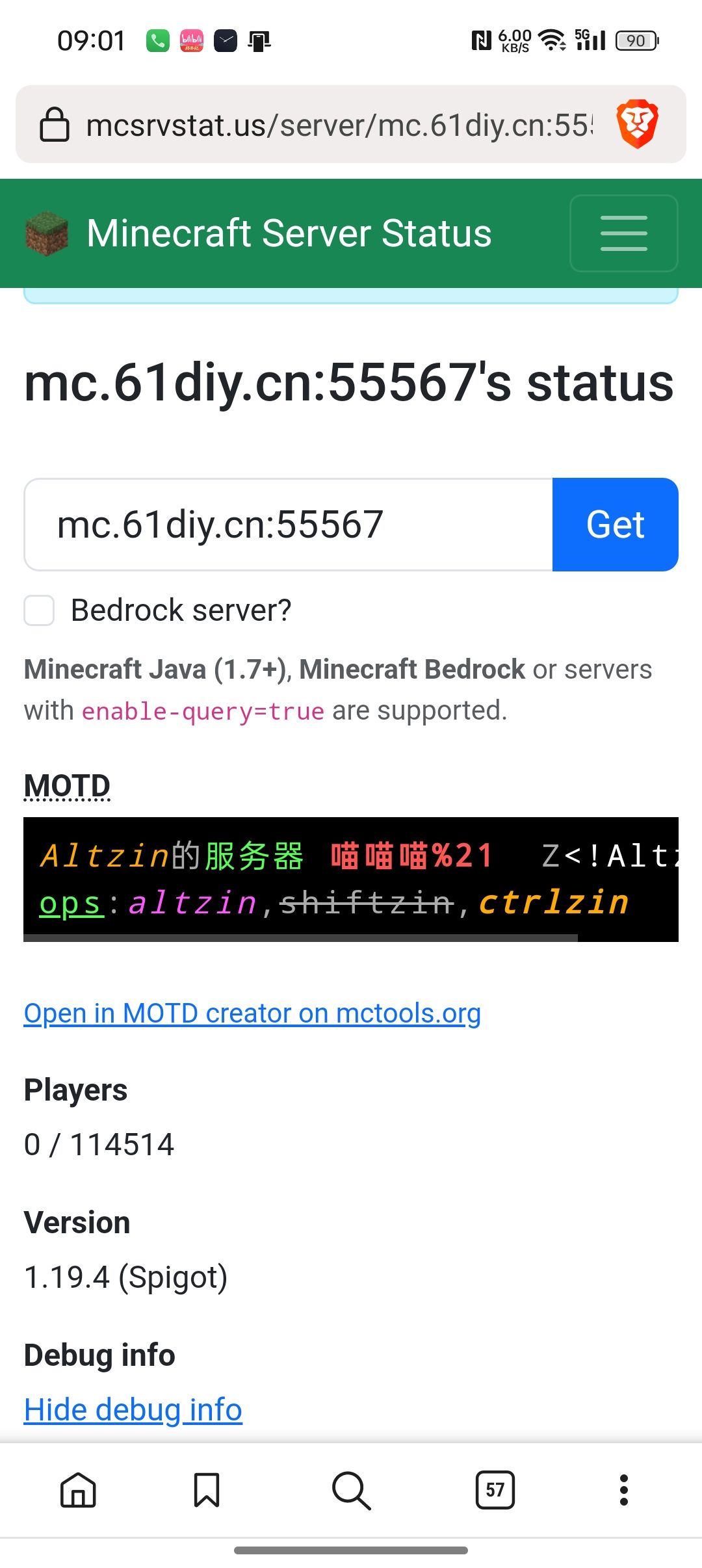Viewport: 702px width, 1568px height.
Task: Open the site hamburger menu
Action: click(x=623, y=233)
